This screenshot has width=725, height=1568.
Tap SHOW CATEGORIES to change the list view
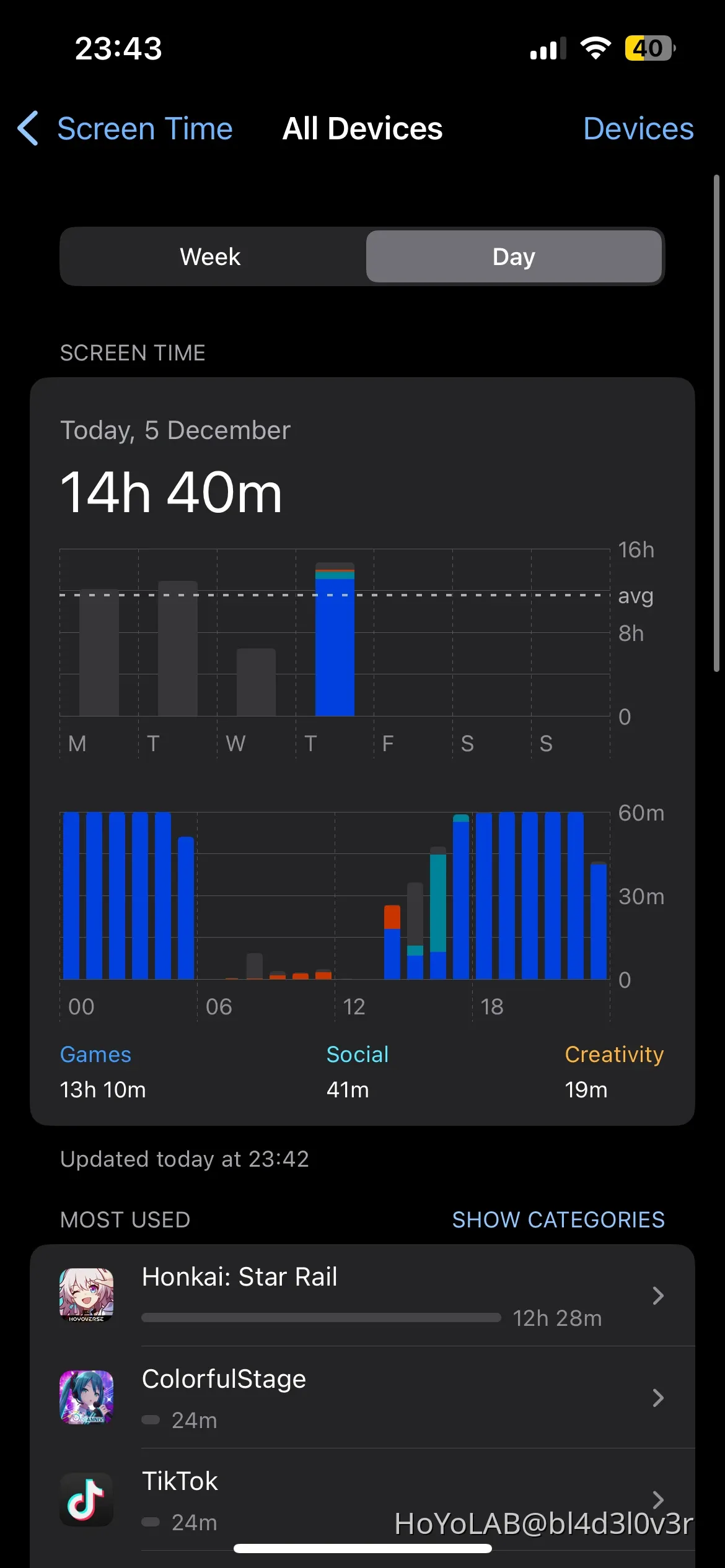[x=557, y=1219]
